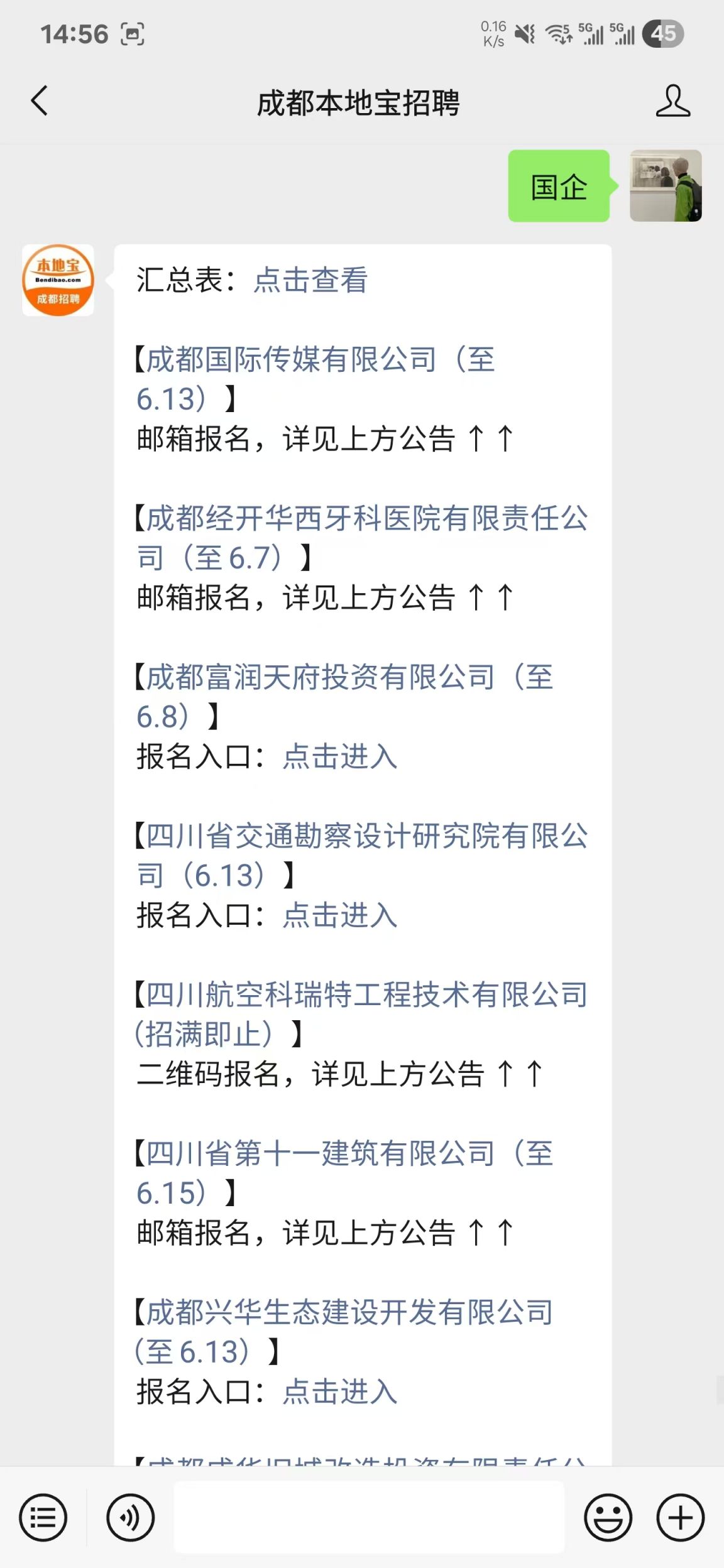
Task: Tap 点击进入 under 成都富润天府投资
Action: pyautogui.click(x=339, y=756)
